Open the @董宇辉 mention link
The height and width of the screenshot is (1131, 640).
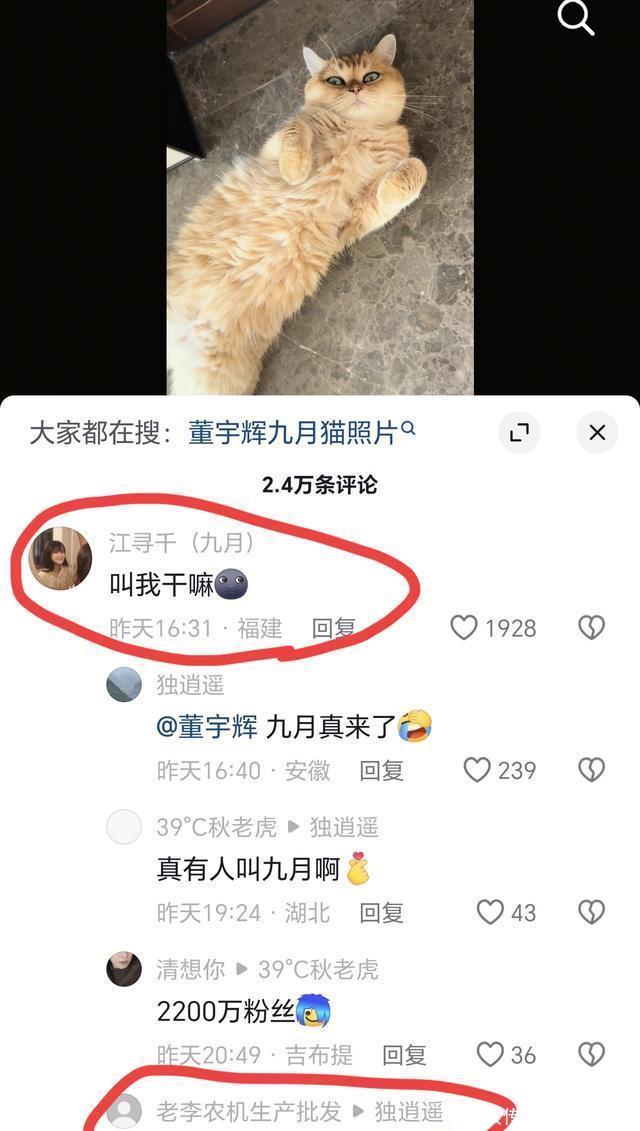(207, 727)
